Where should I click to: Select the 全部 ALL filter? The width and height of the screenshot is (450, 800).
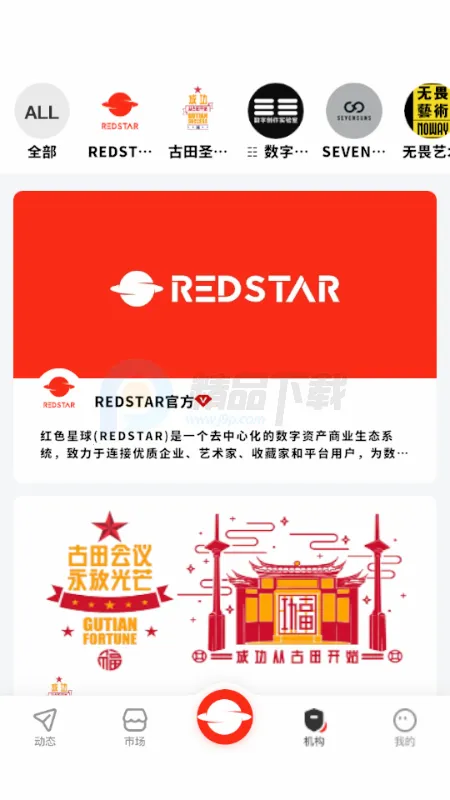tap(42, 121)
